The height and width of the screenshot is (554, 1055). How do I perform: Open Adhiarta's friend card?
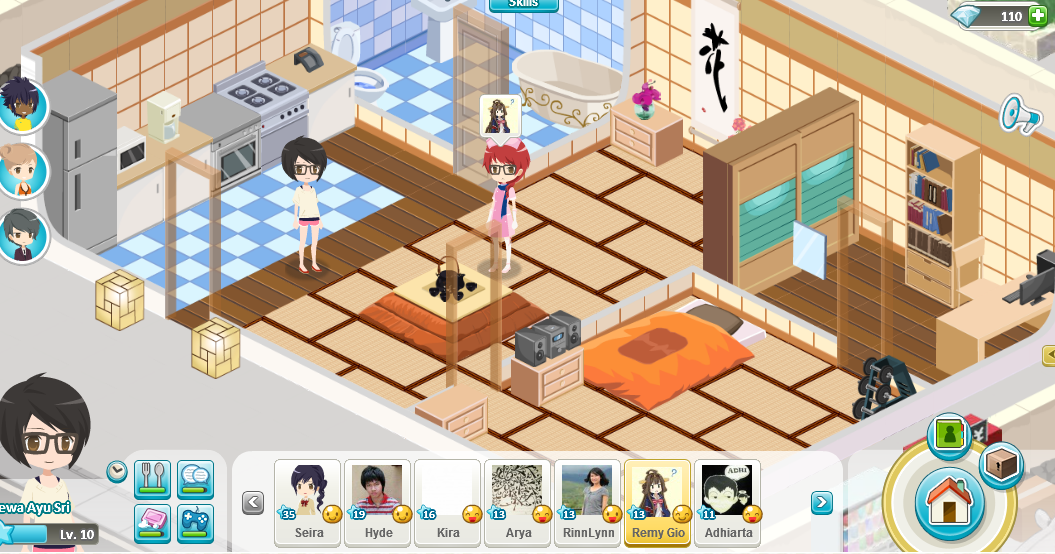(728, 502)
